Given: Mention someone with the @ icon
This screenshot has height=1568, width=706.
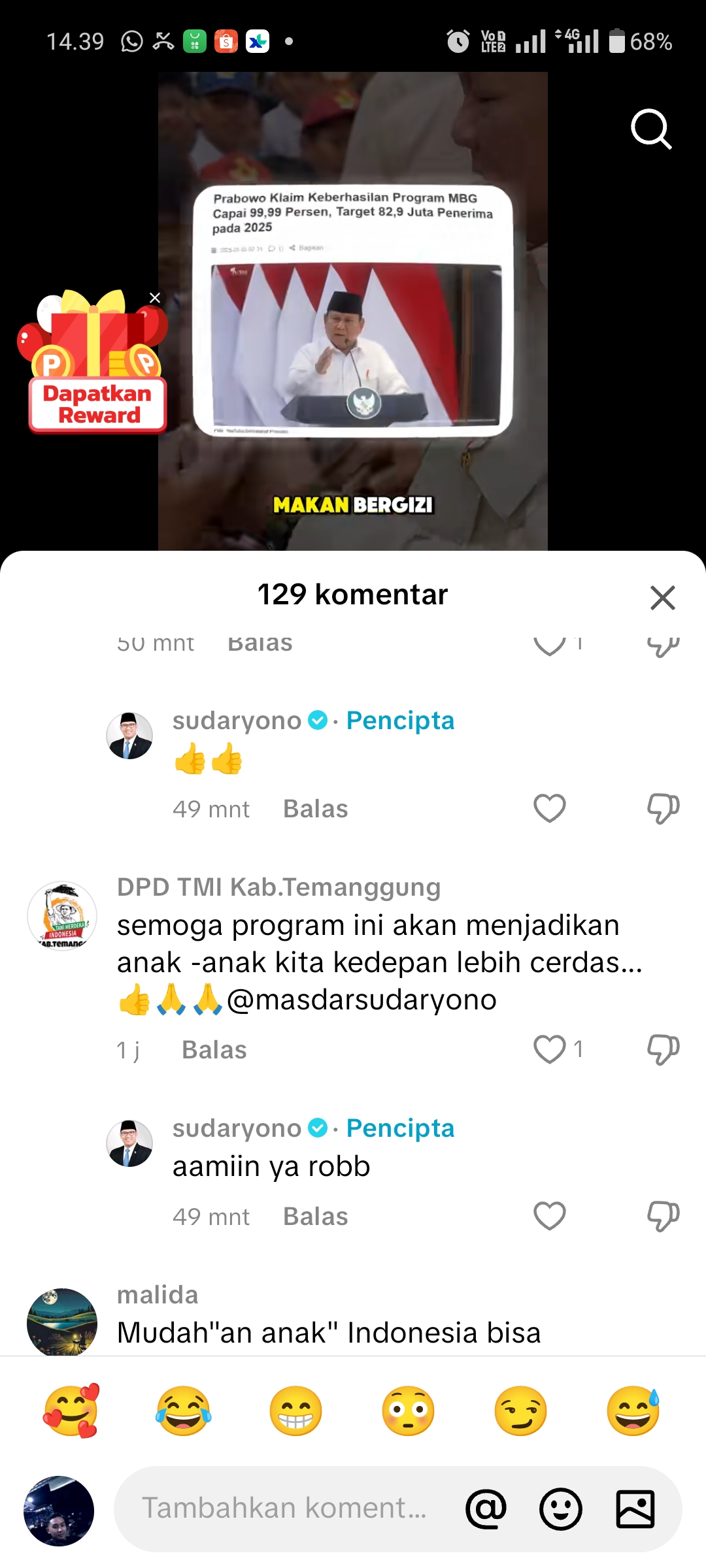Looking at the screenshot, I should coord(486,1509).
